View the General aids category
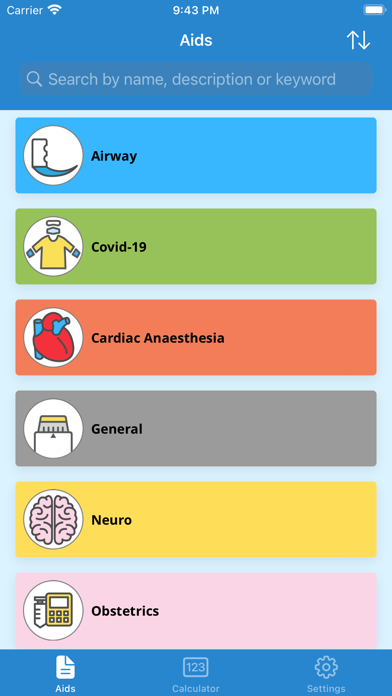This screenshot has width=392, height=696. click(x=196, y=428)
